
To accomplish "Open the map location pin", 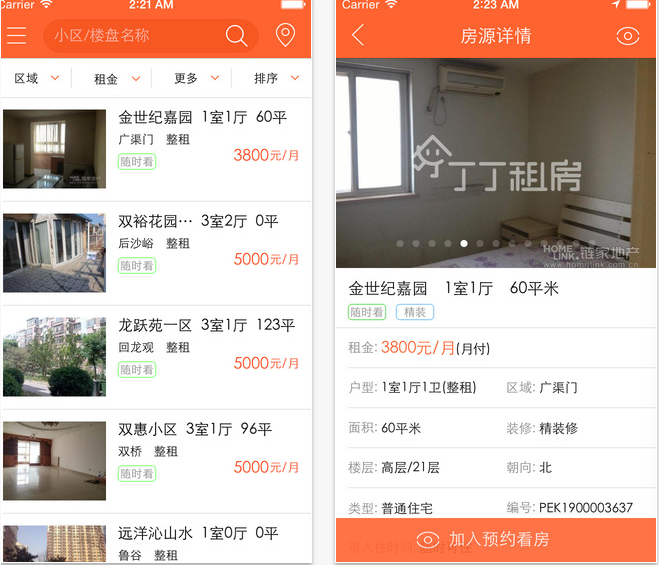I will (285, 36).
